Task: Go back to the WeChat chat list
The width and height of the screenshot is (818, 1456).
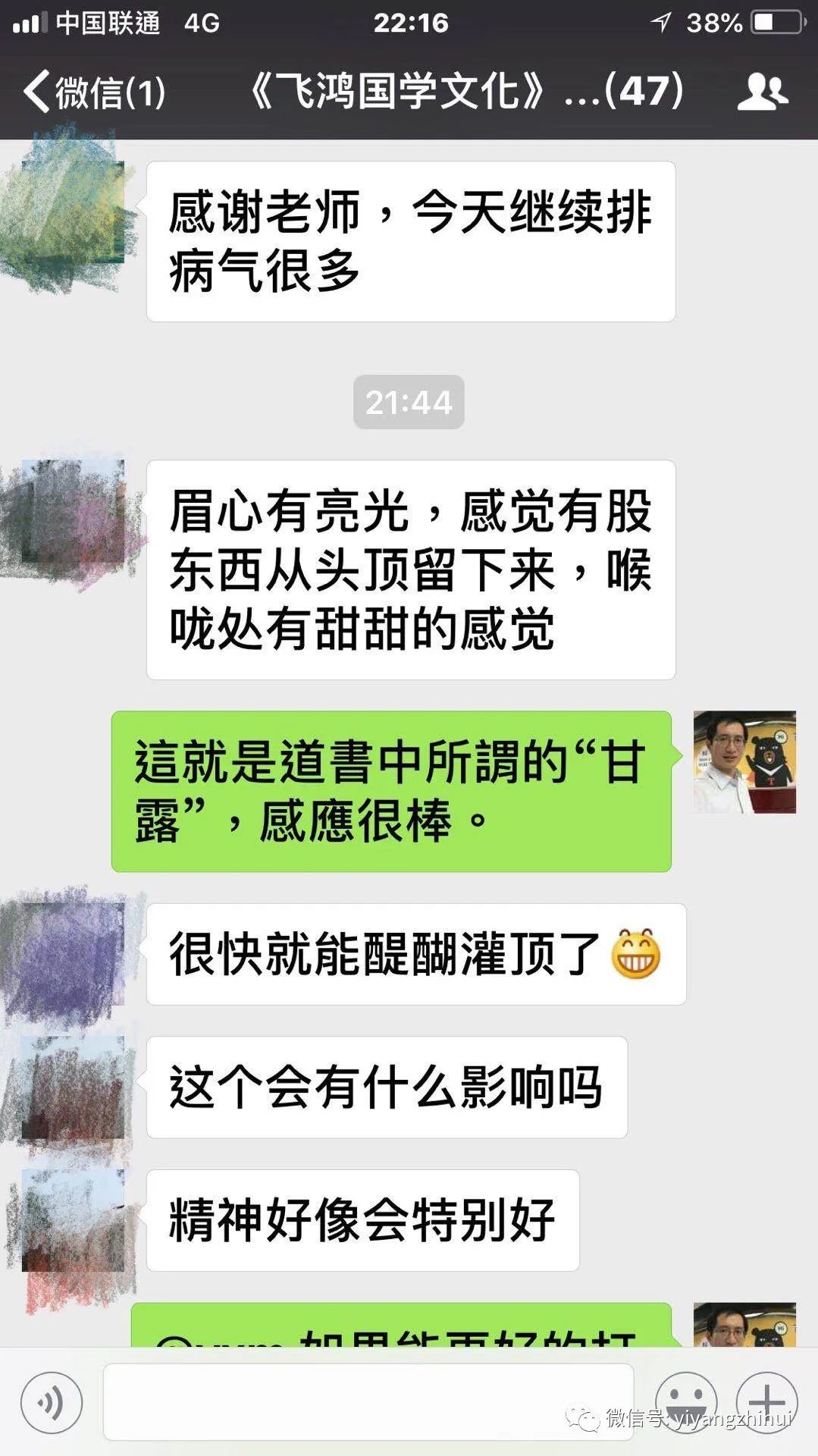Action: (x=92, y=93)
